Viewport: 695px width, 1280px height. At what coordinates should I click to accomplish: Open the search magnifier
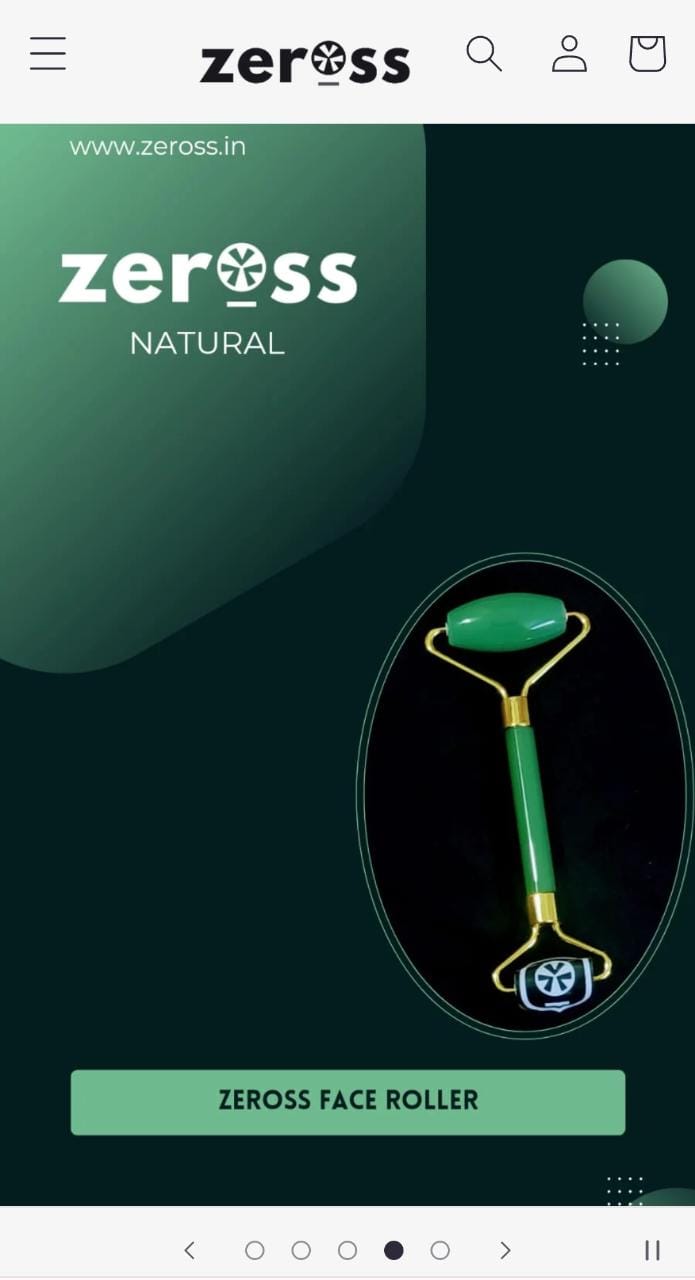tap(484, 54)
